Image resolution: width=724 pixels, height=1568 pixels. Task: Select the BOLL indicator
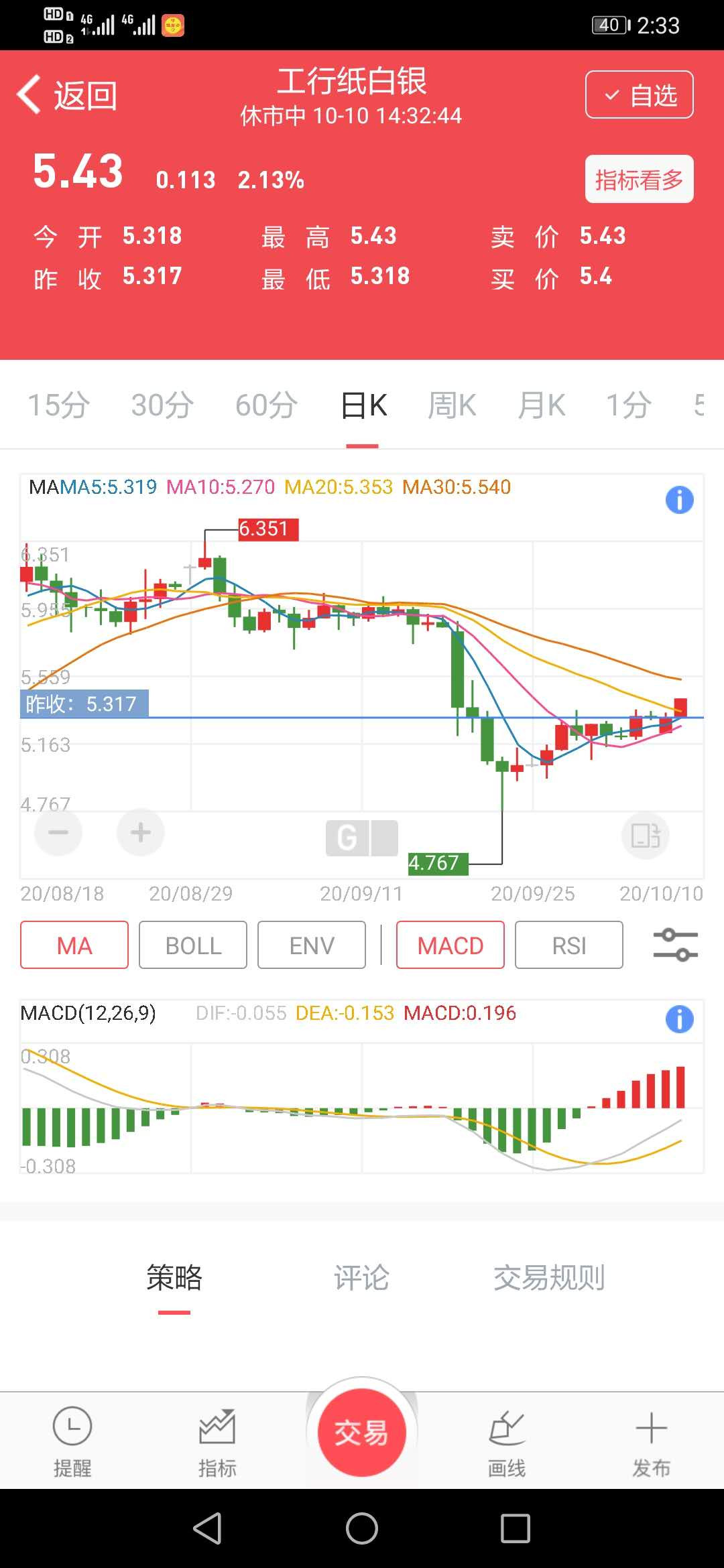[x=193, y=945]
